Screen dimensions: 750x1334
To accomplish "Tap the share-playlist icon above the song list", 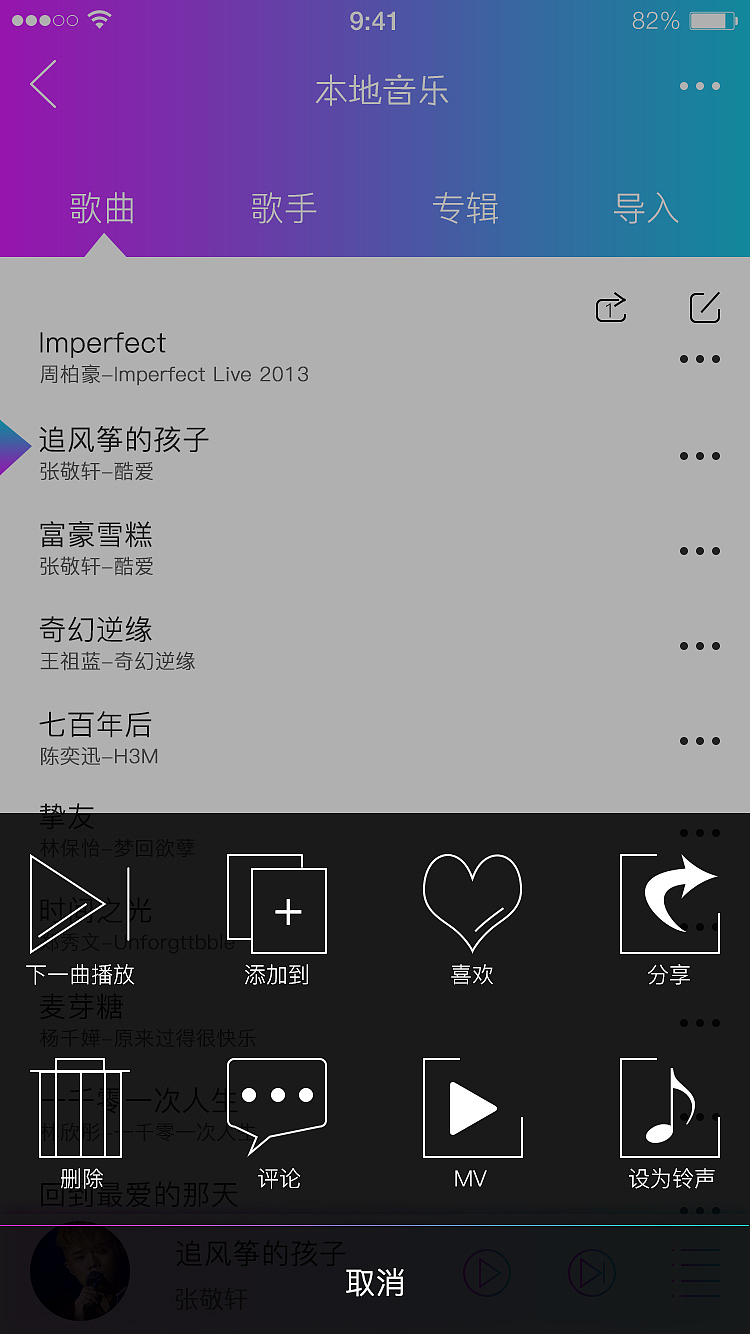I will click(610, 308).
